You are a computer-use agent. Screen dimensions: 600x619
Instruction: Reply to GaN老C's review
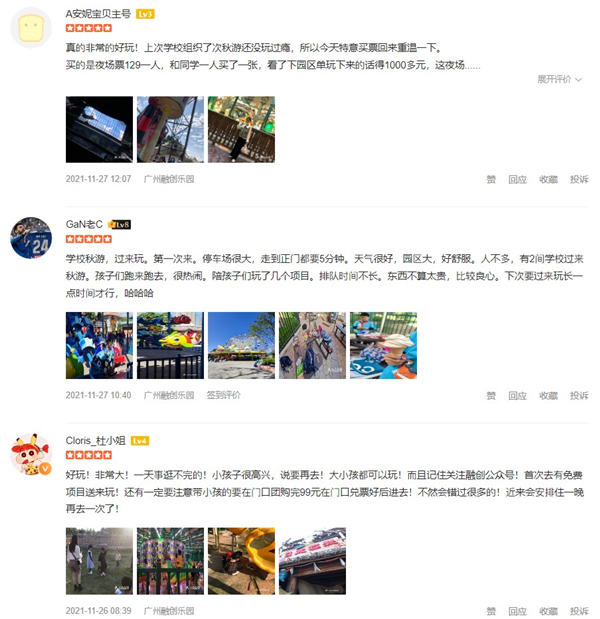coord(517,395)
